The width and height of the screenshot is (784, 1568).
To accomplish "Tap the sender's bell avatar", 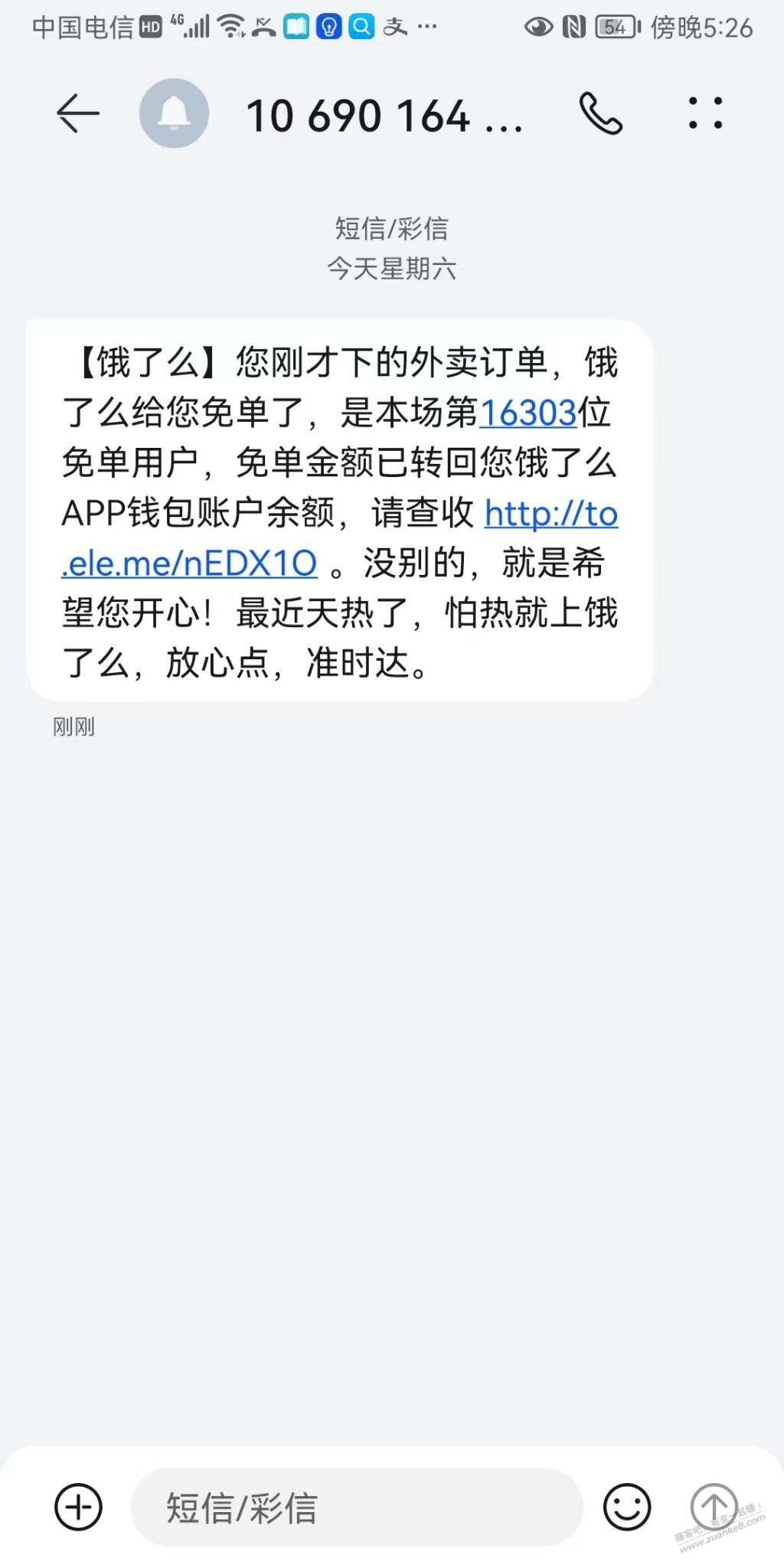I will click(174, 113).
